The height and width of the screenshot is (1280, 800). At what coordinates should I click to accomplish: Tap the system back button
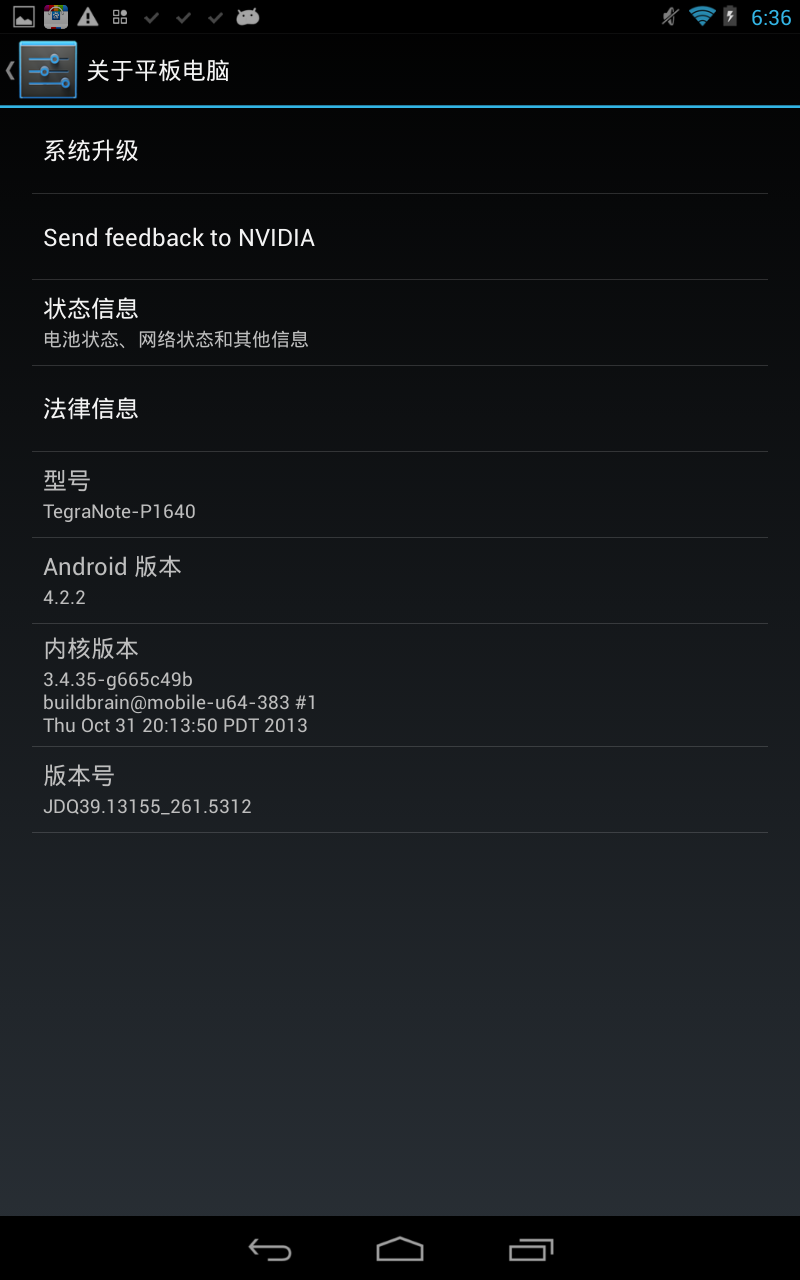point(269,1249)
